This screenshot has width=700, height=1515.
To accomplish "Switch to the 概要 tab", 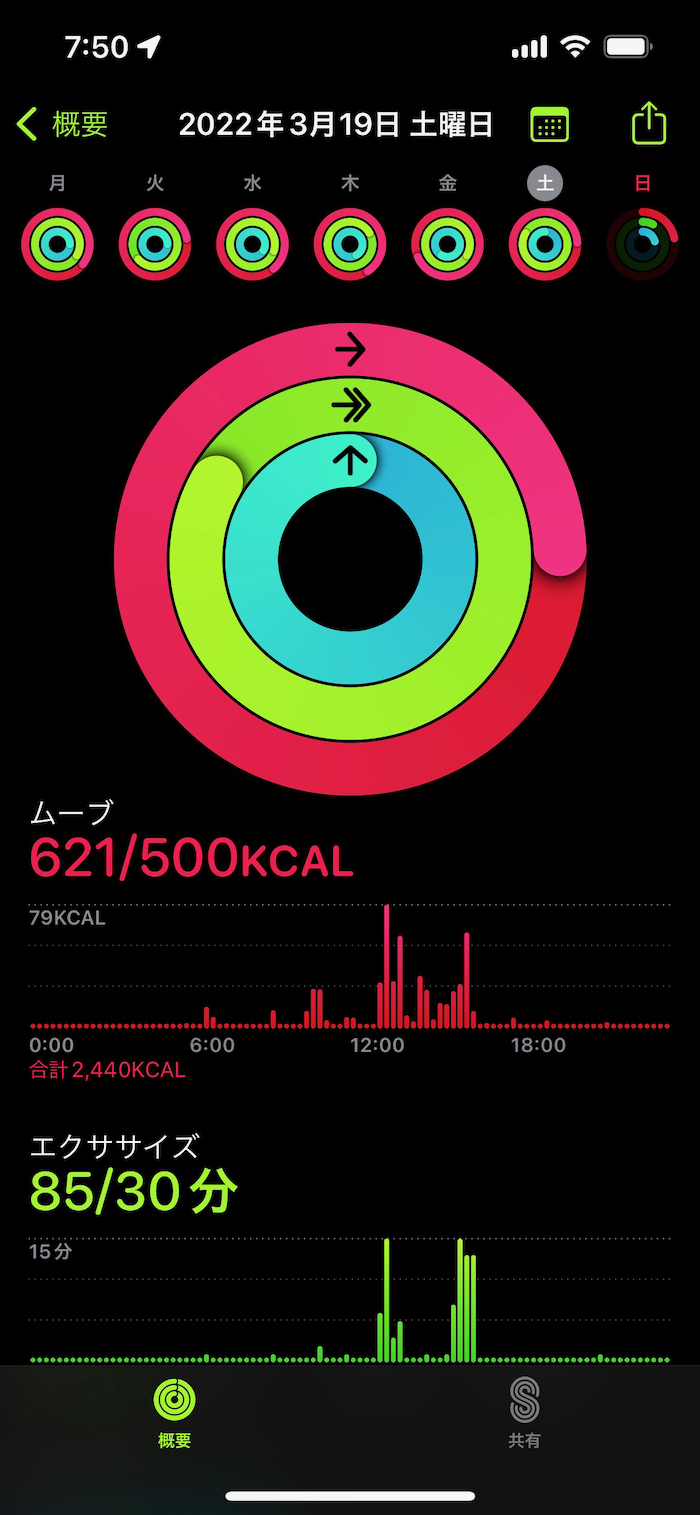I will (x=175, y=1412).
